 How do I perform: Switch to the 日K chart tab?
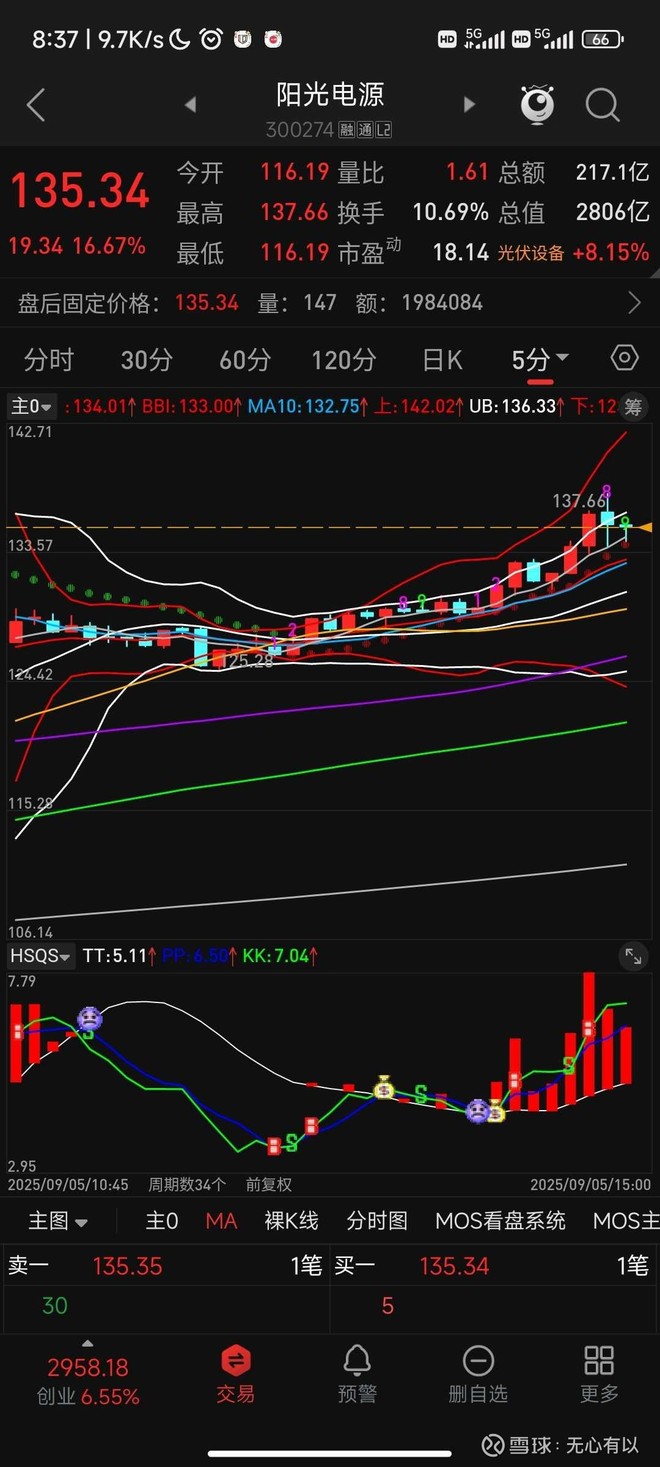coord(441,360)
